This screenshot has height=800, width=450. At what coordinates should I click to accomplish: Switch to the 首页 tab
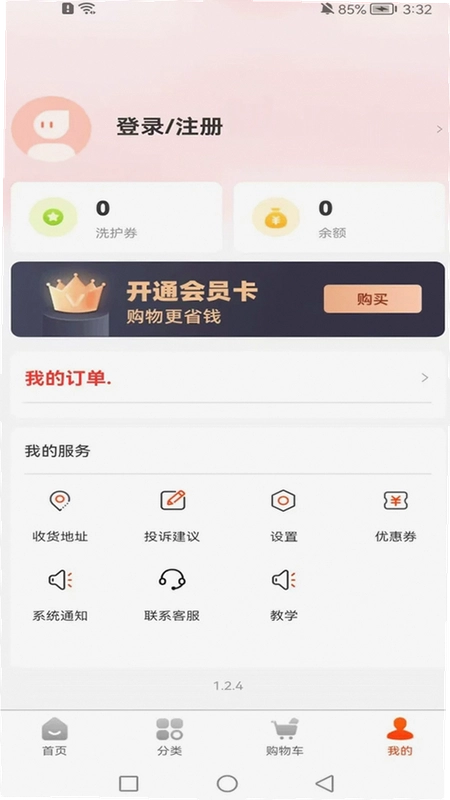(55, 737)
